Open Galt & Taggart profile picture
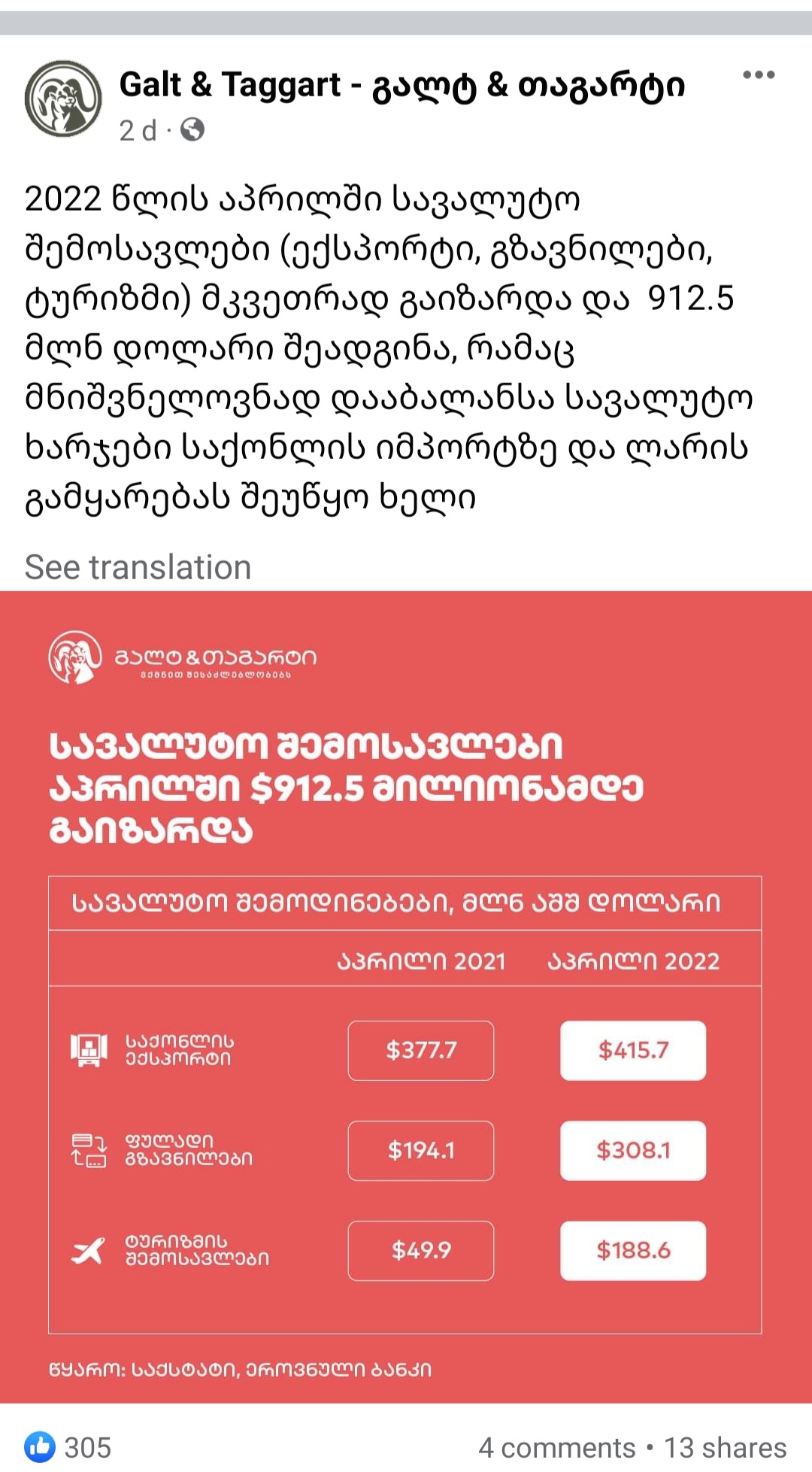The image size is (812, 1472). click(x=63, y=99)
